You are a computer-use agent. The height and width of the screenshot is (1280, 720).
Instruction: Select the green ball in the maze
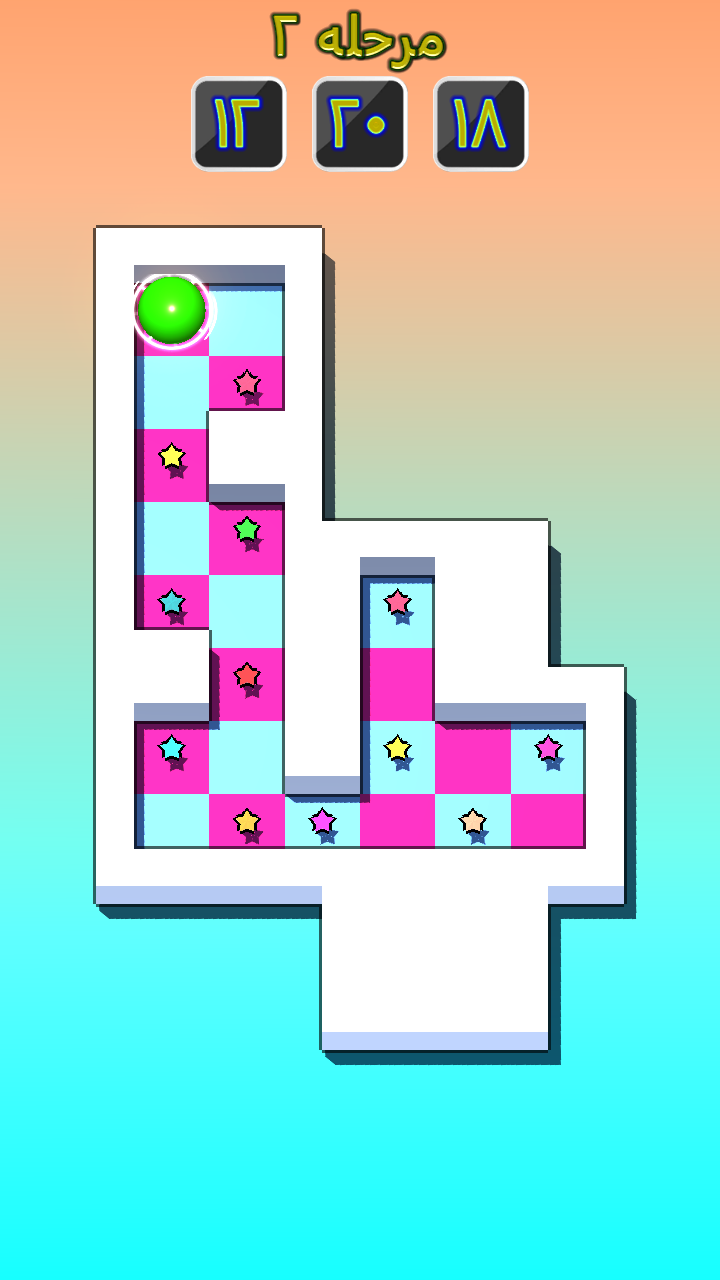click(x=171, y=310)
